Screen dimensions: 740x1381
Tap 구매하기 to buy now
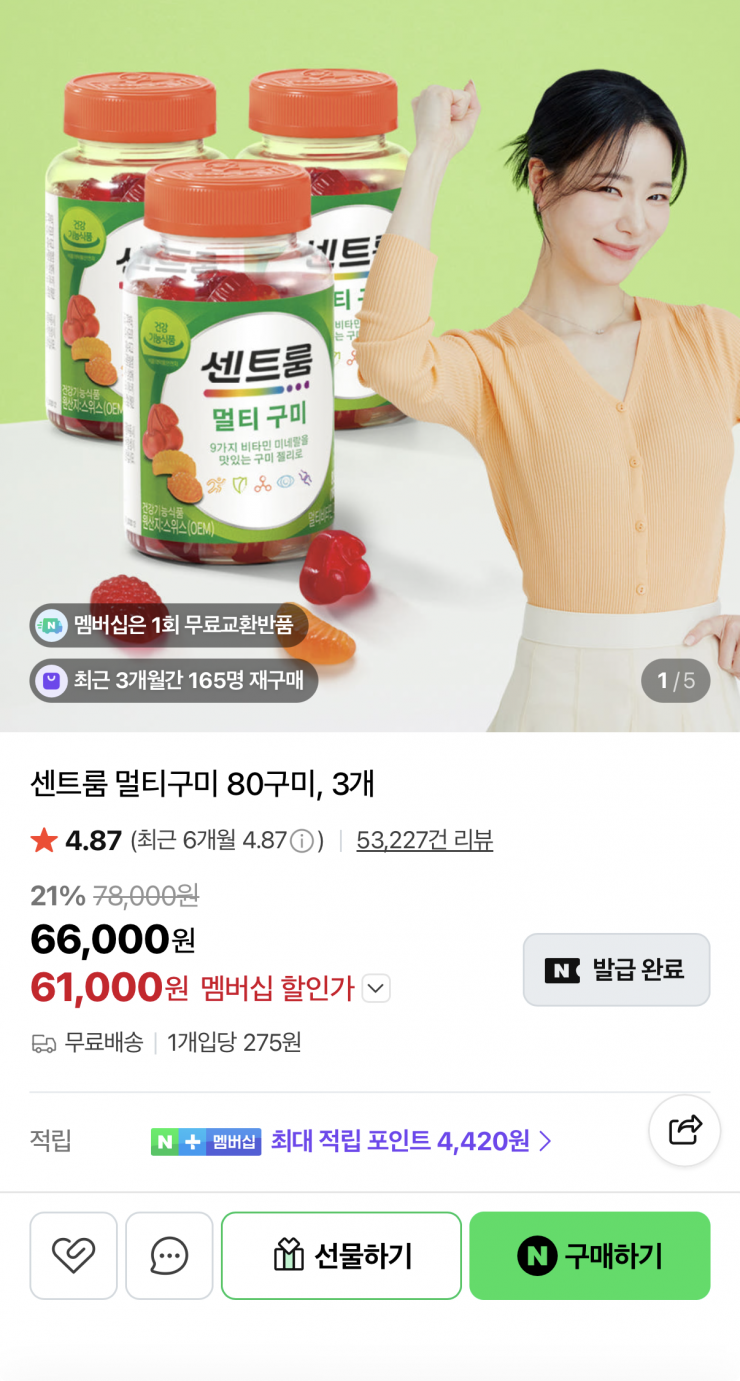590,1255
